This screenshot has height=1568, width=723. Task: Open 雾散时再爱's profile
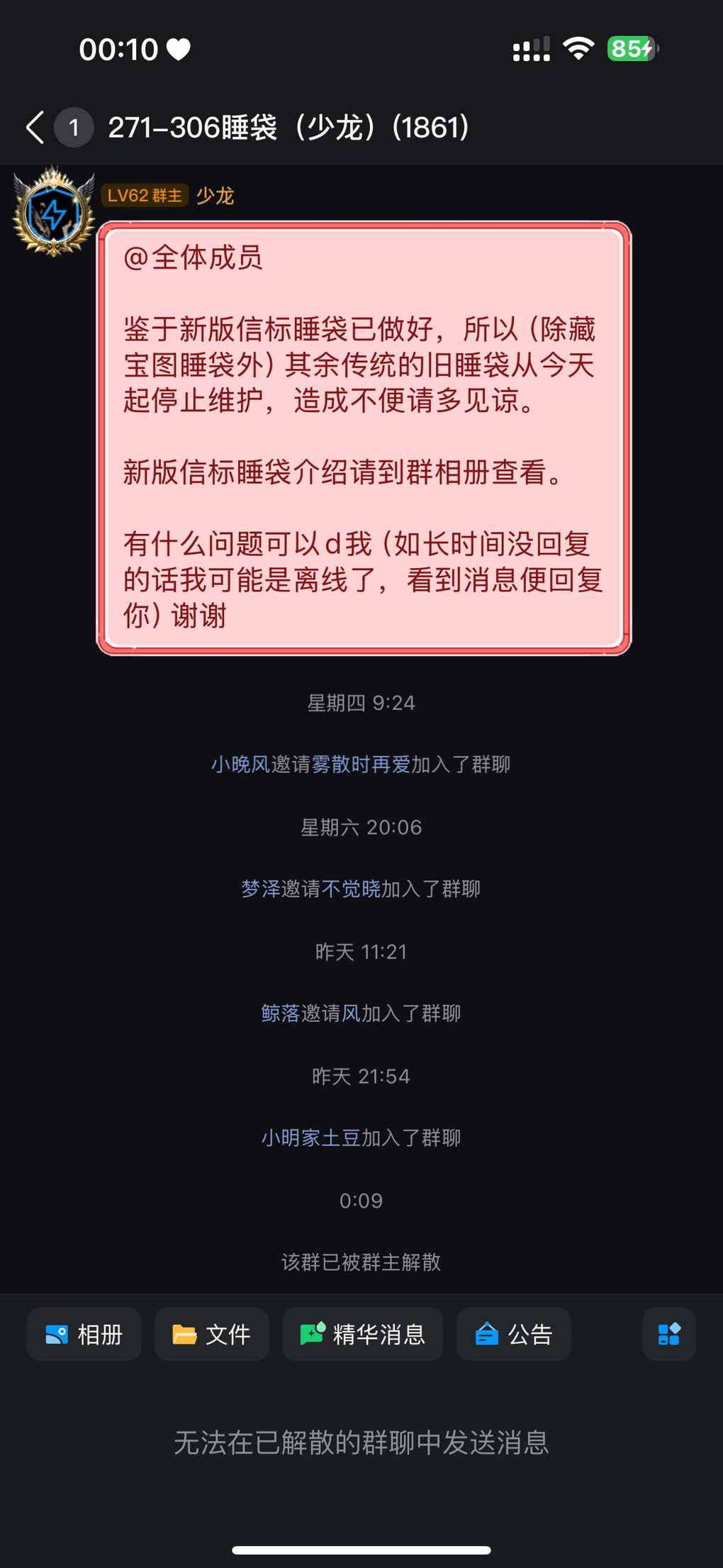361,764
